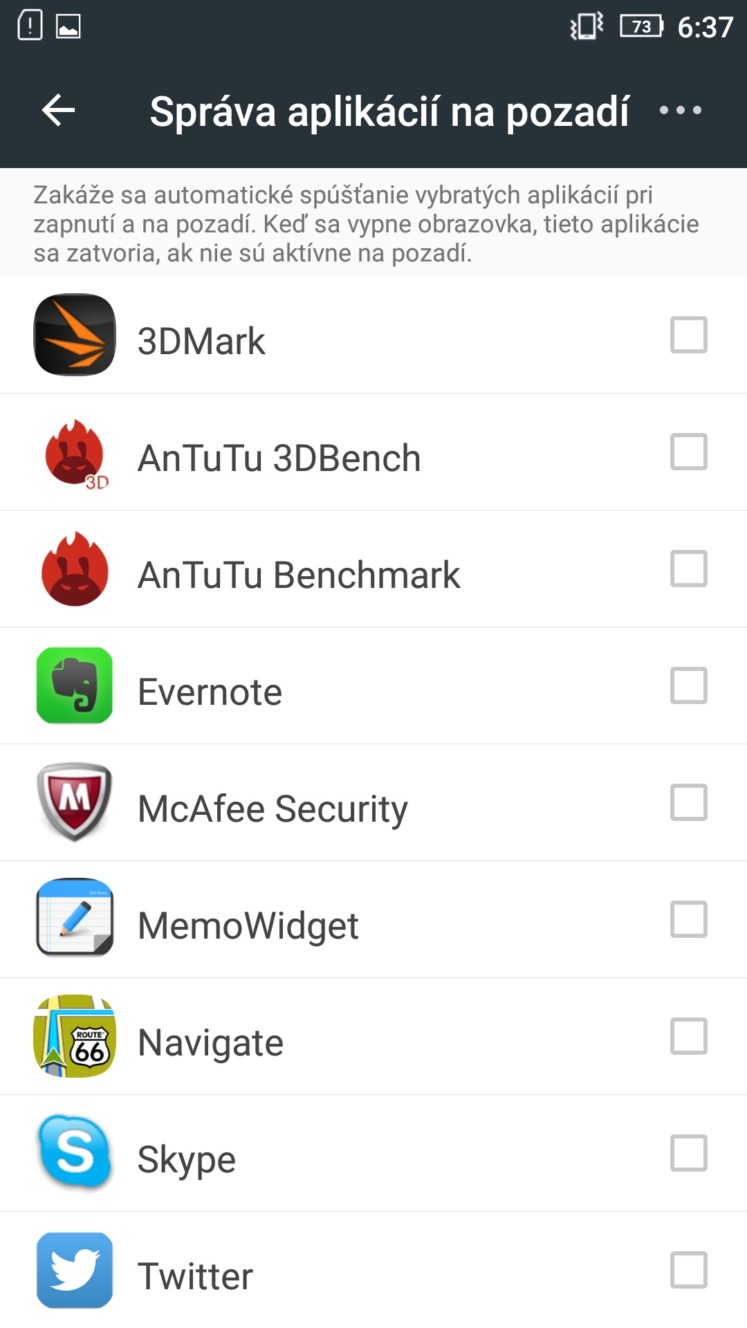Tick the AnTuTu Benchmark checkbox
Screen dimensions: 747x1328
tap(689, 569)
